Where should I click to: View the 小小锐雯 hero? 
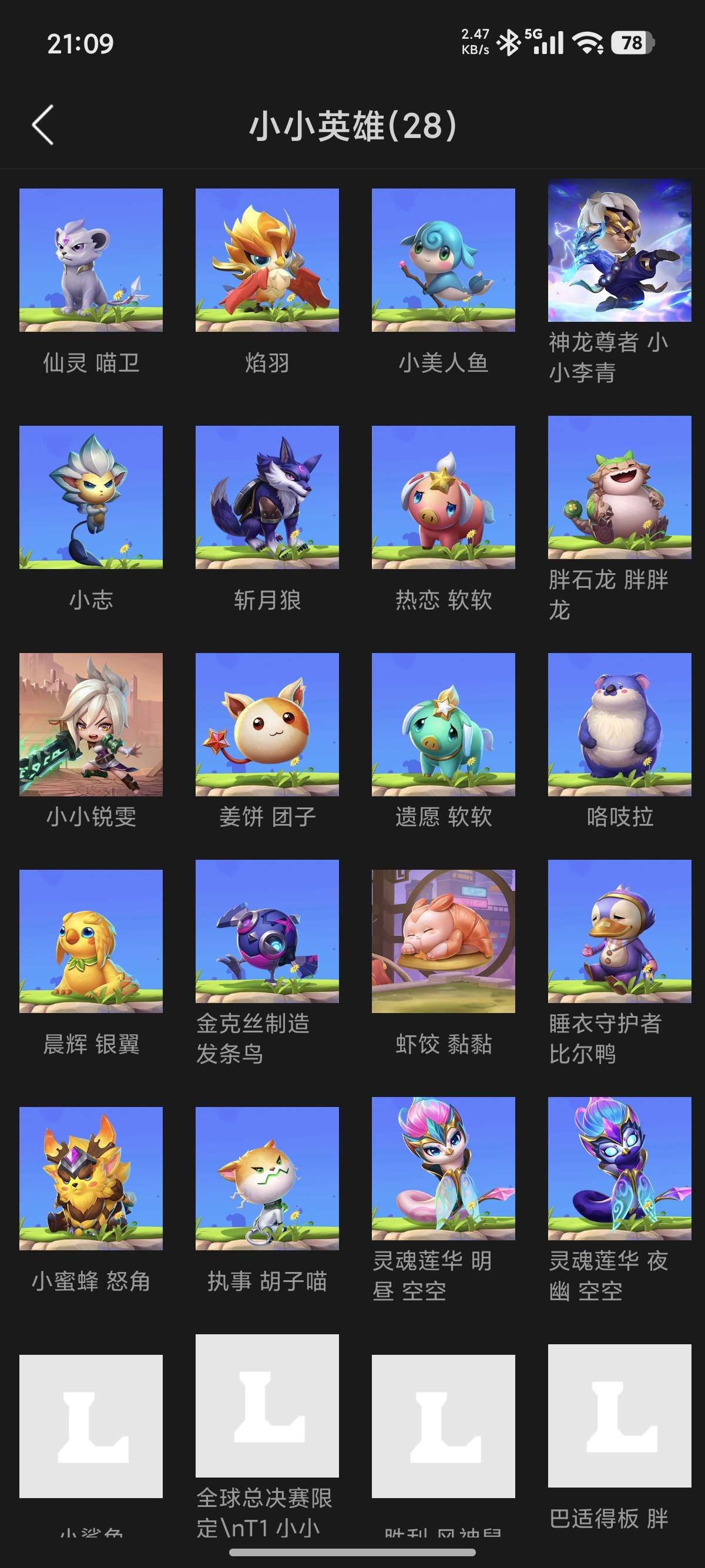tap(90, 724)
